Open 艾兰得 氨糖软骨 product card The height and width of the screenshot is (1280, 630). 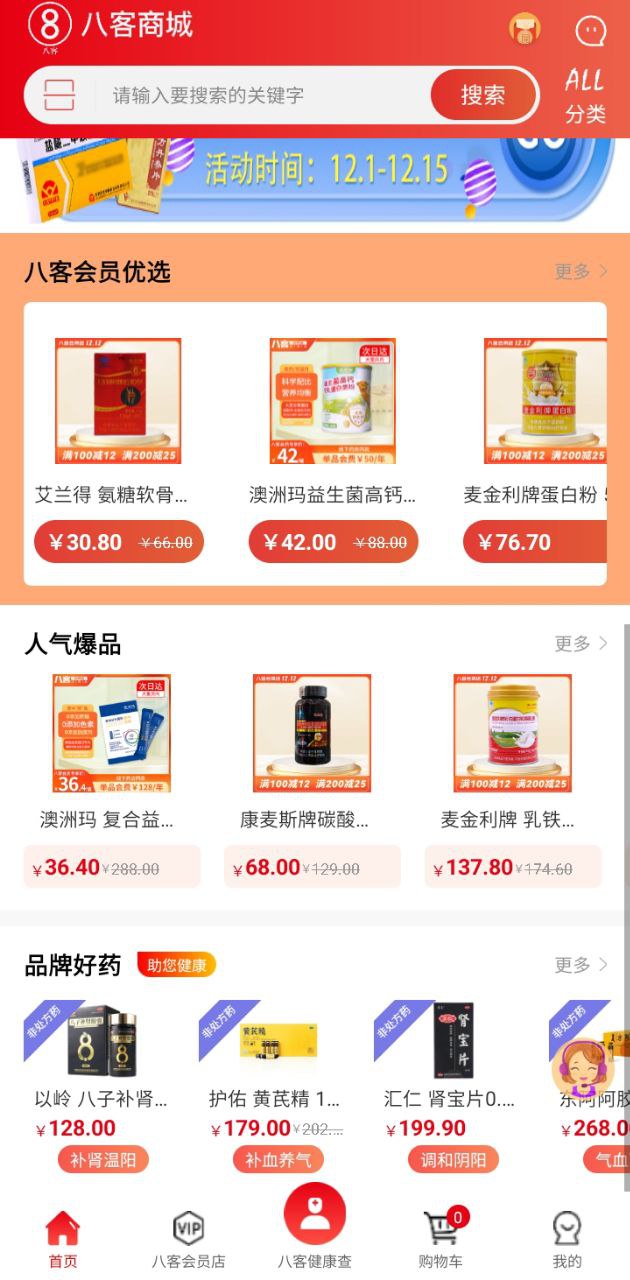click(x=118, y=420)
